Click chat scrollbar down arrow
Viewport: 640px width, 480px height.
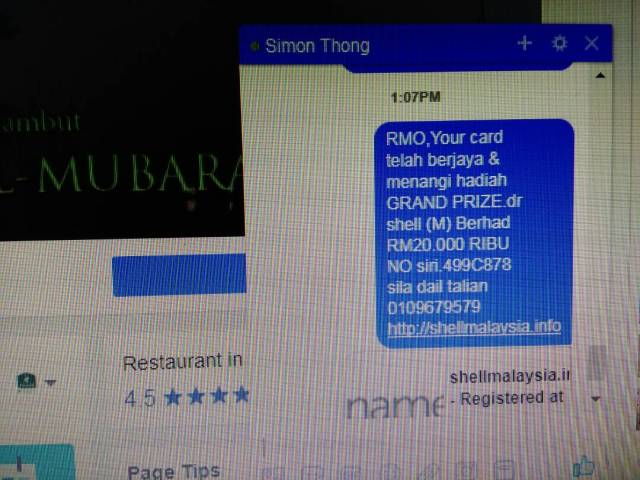(596, 399)
